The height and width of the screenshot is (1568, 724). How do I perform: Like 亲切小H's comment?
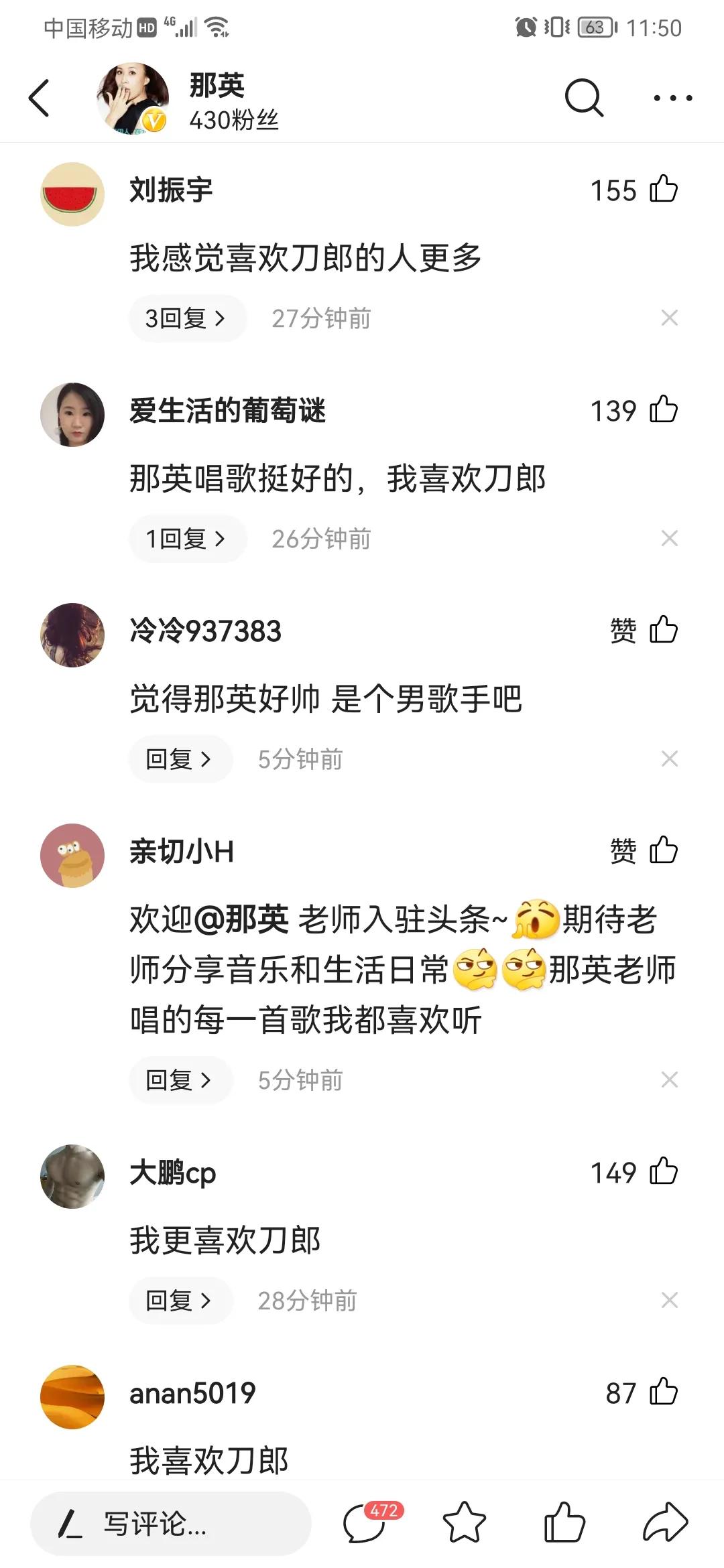pyautogui.click(x=663, y=851)
